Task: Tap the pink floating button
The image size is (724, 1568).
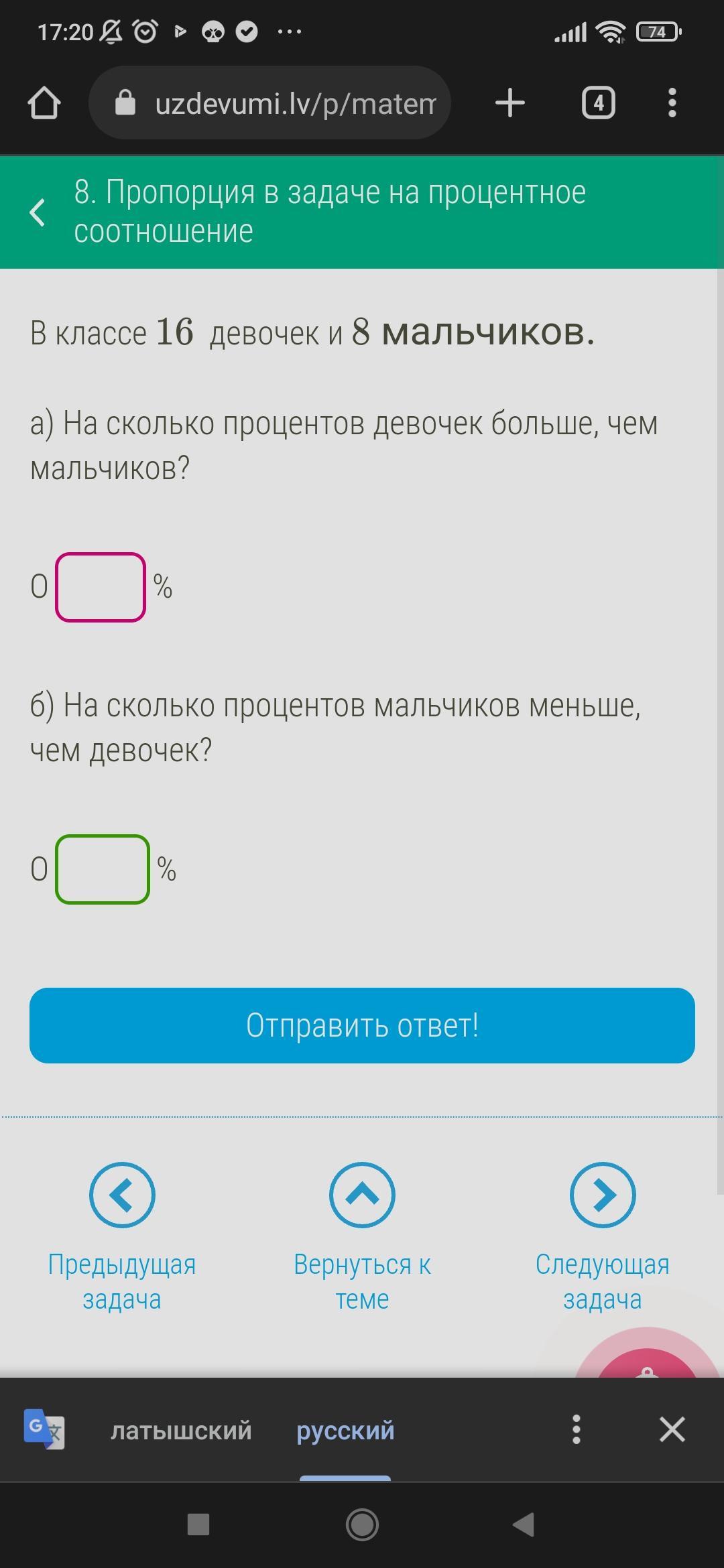Action: coord(647,1360)
